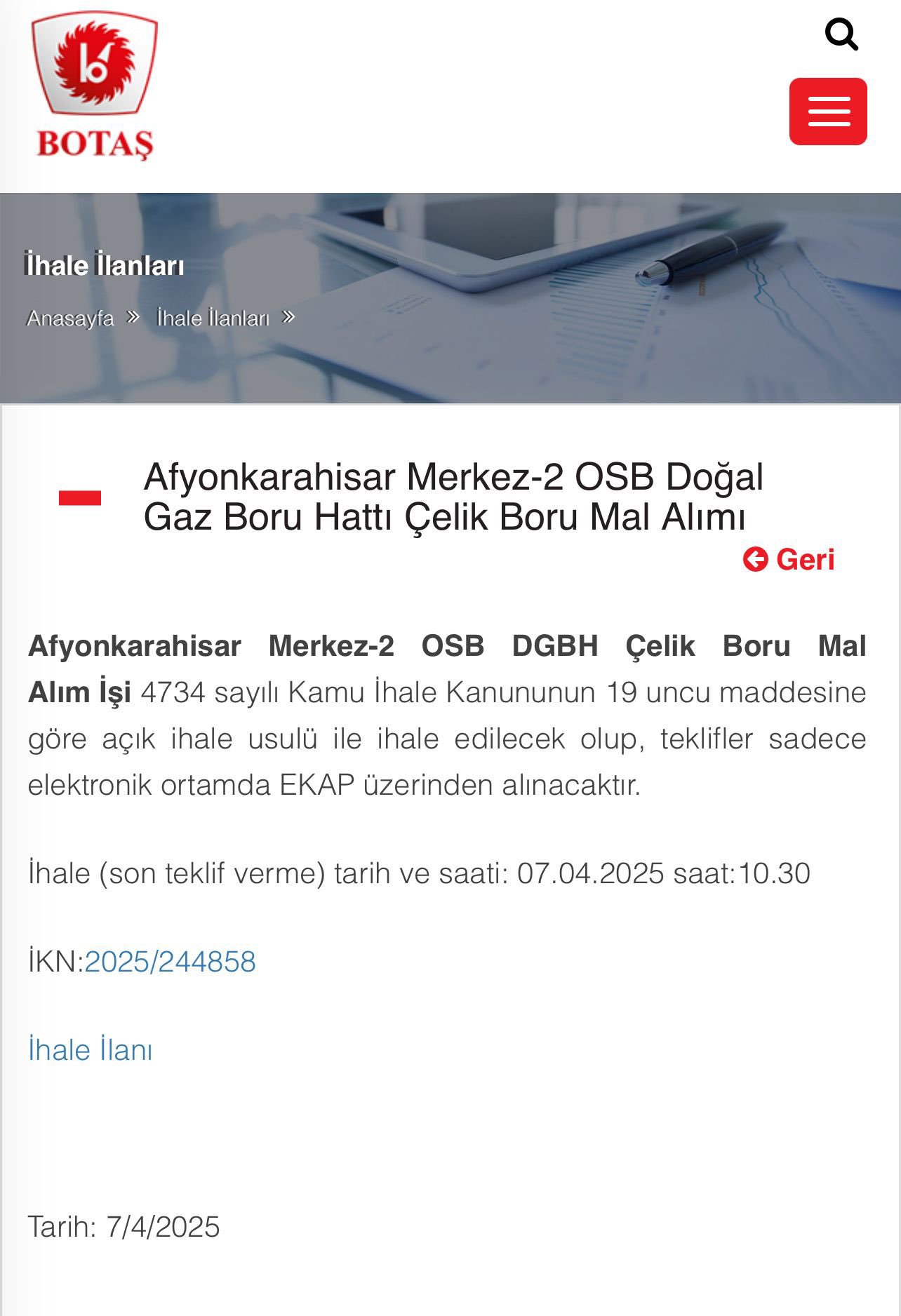The image size is (901, 1316).
Task: Open the search magnifier icon
Action: pyautogui.click(x=841, y=34)
